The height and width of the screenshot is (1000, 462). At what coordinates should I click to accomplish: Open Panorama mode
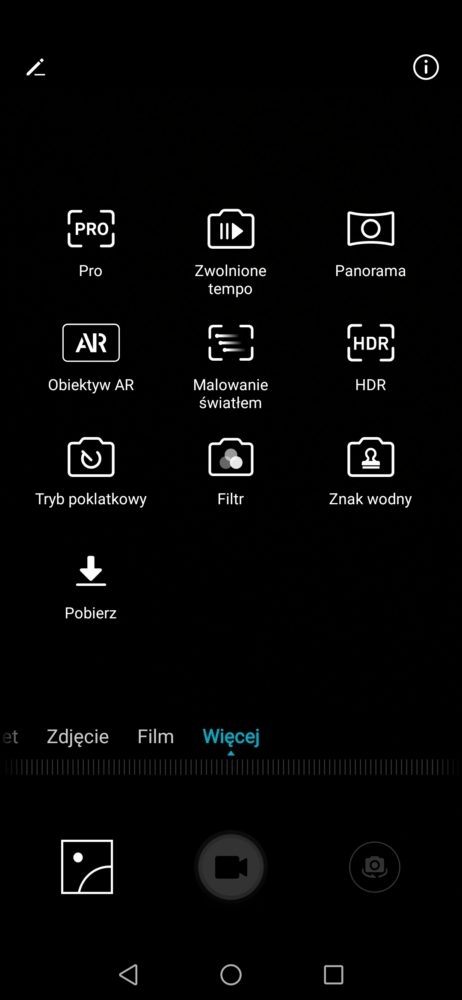pyautogui.click(x=370, y=244)
